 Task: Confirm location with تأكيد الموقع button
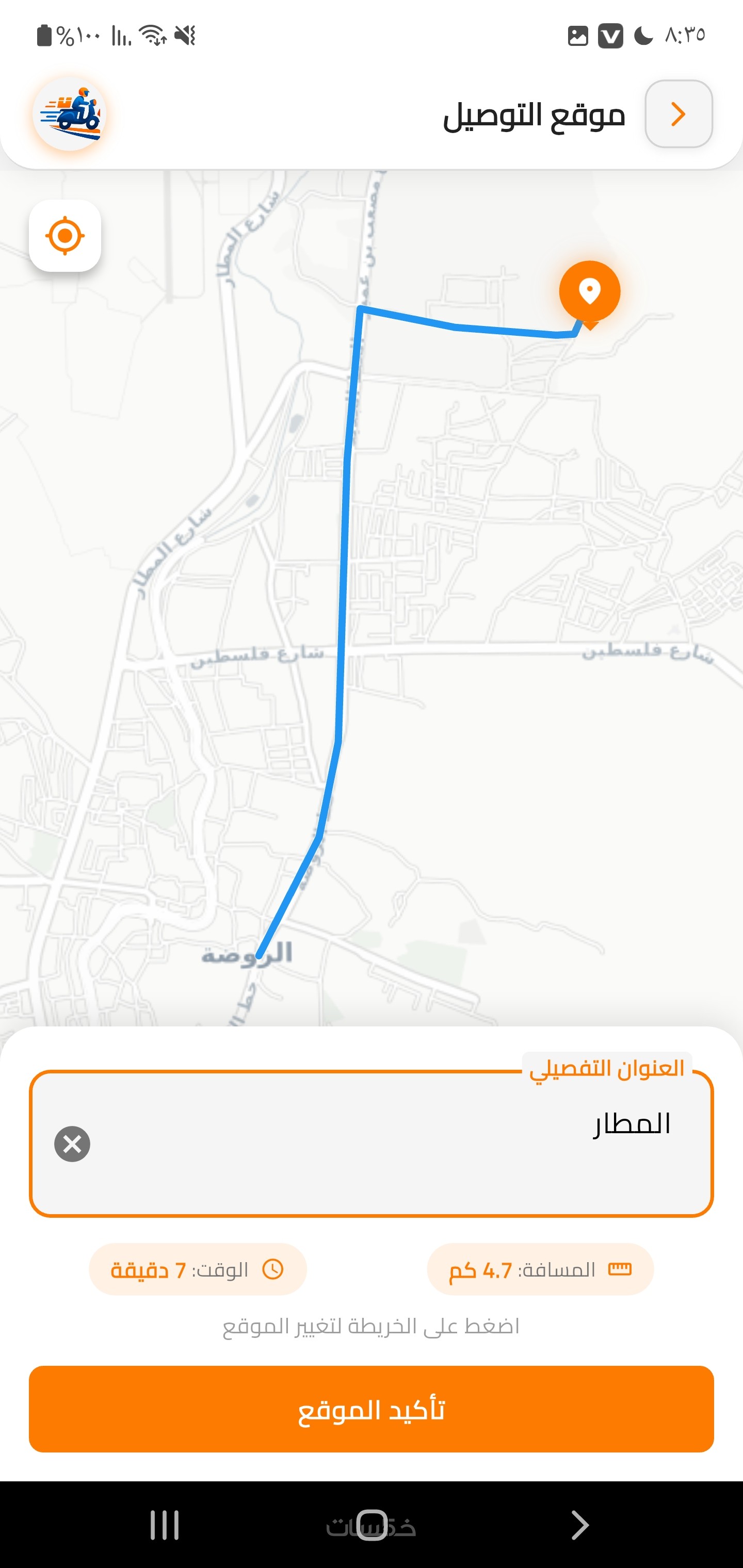click(x=372, y=1409)
